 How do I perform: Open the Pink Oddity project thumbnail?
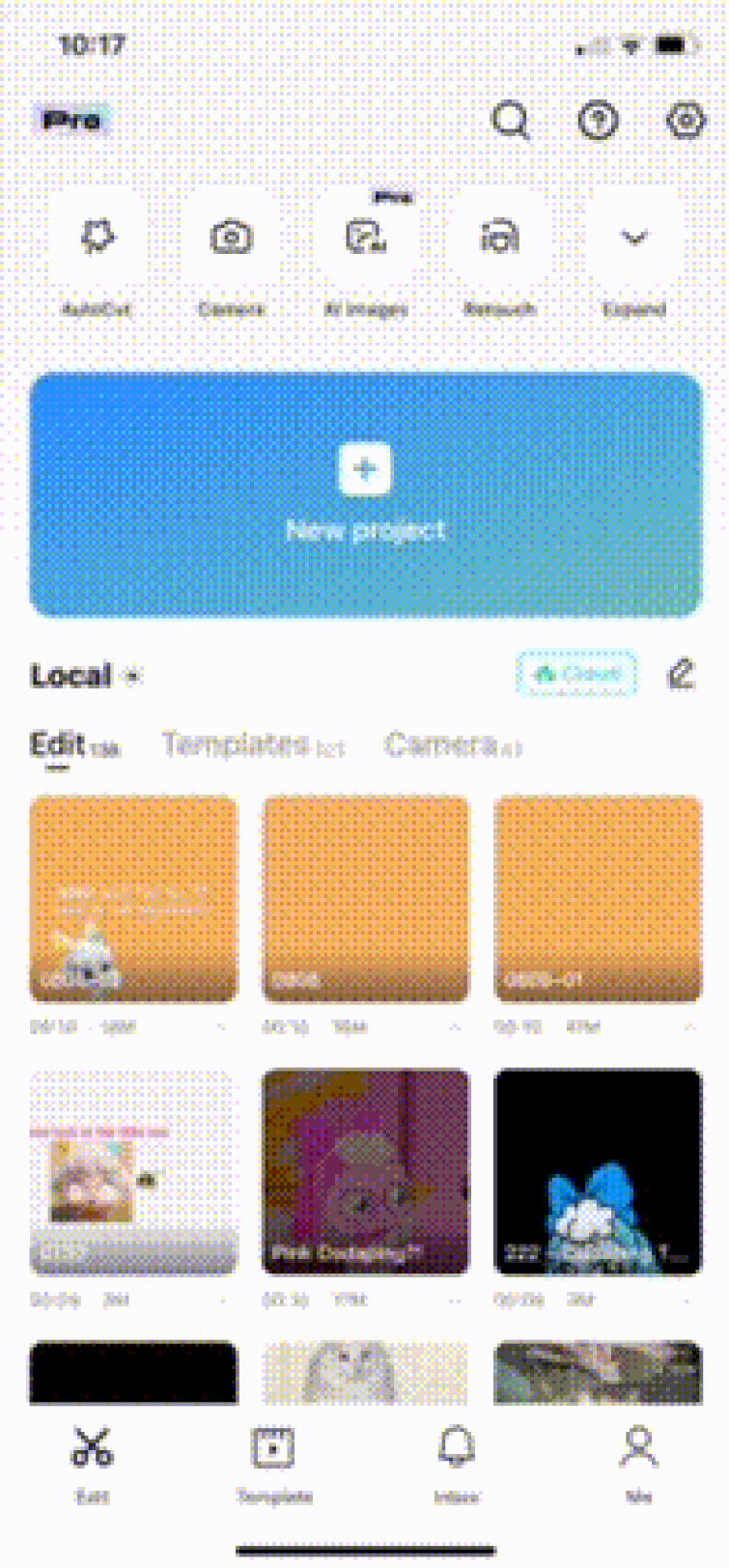pos(365,1171)
